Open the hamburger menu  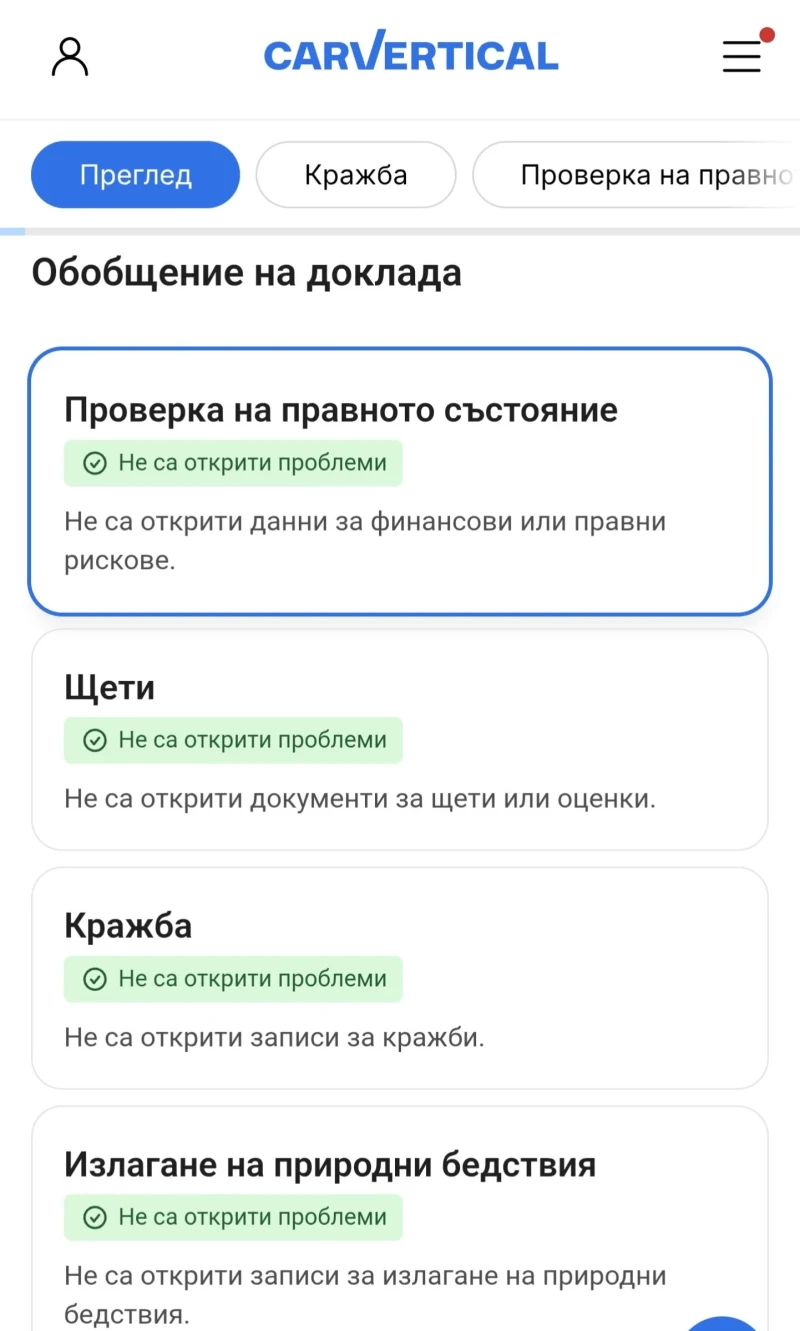click(x=741, y=56)
